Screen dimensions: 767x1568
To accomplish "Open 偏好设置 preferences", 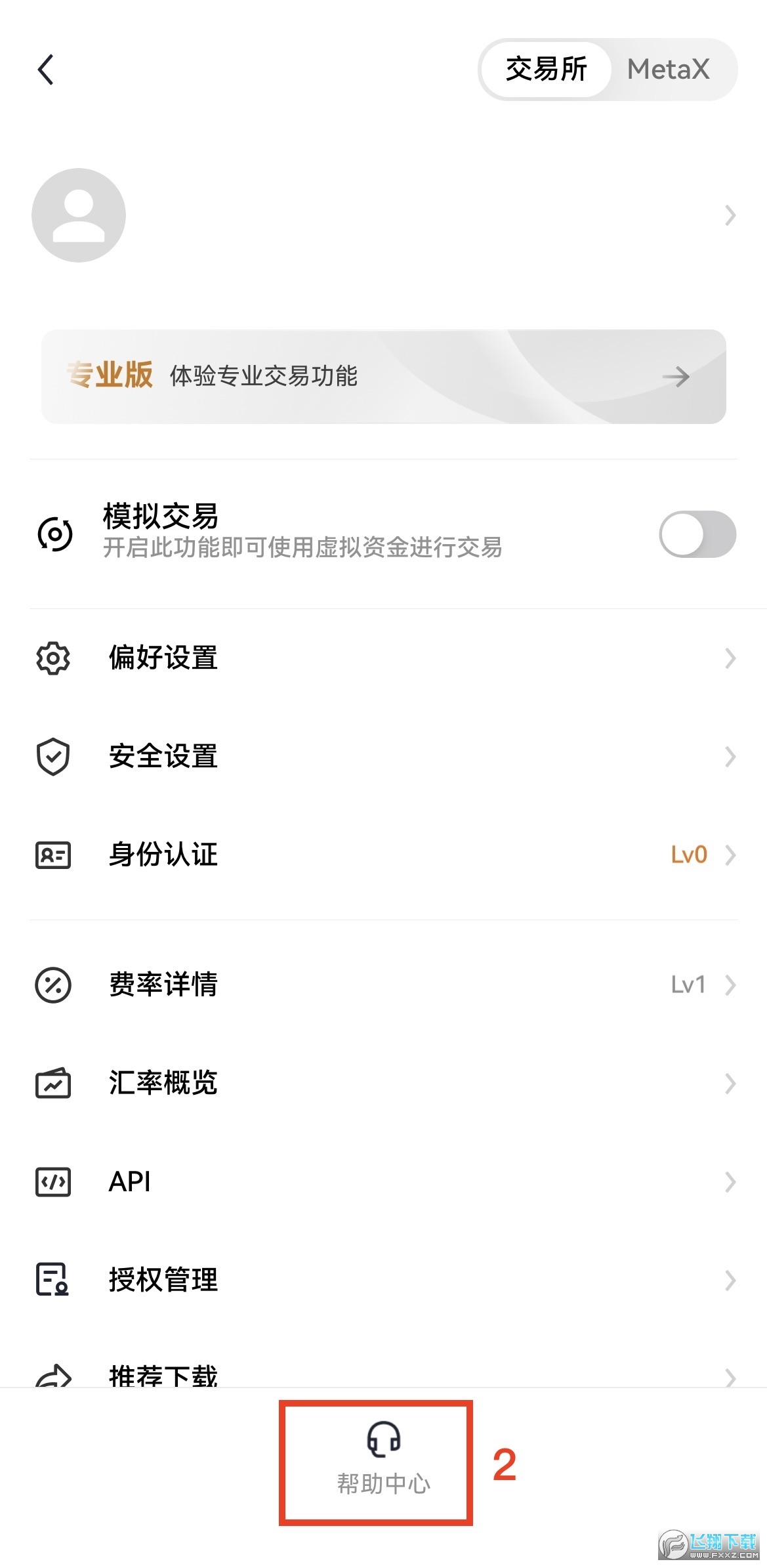I will [x=383, y=658].
